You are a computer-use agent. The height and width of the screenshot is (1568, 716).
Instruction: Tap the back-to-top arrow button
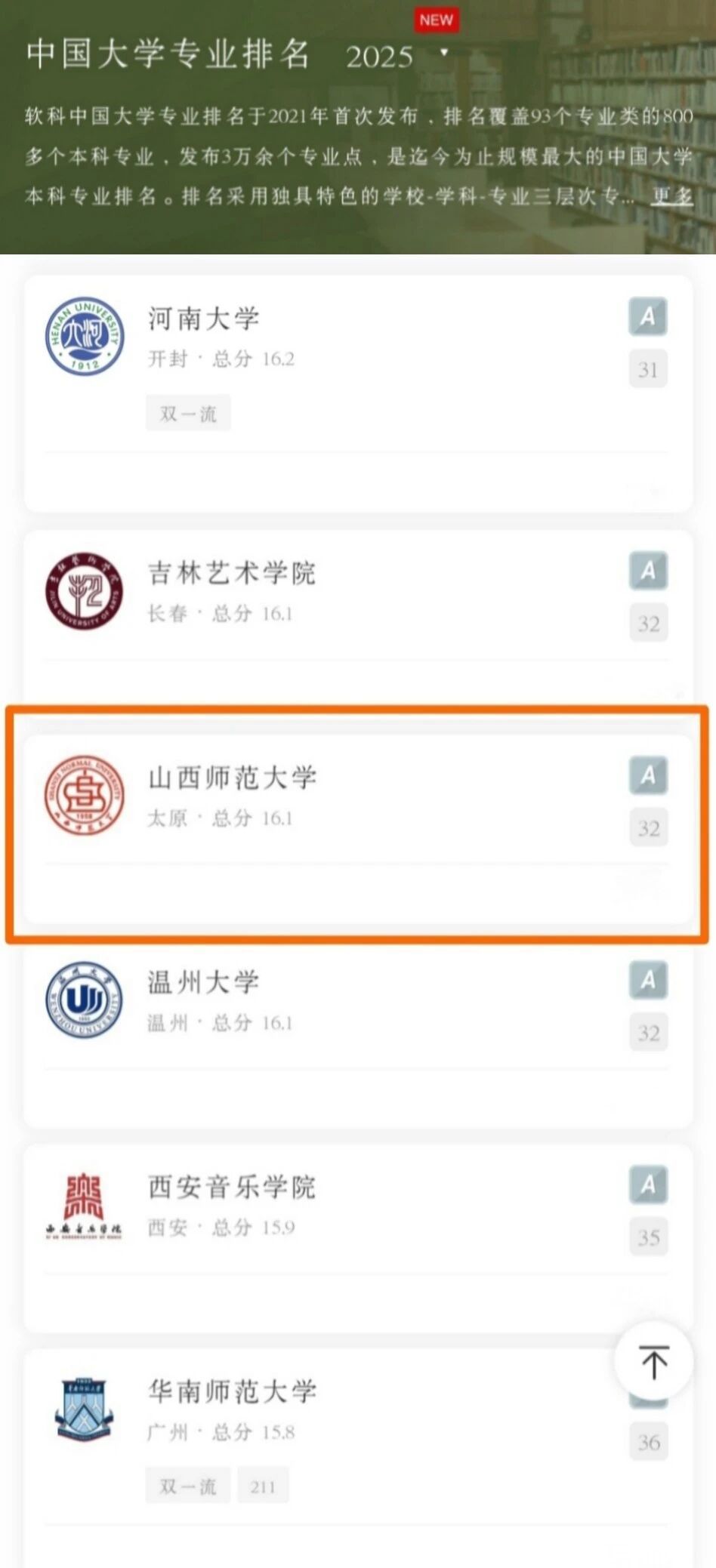pos(653,1362)
